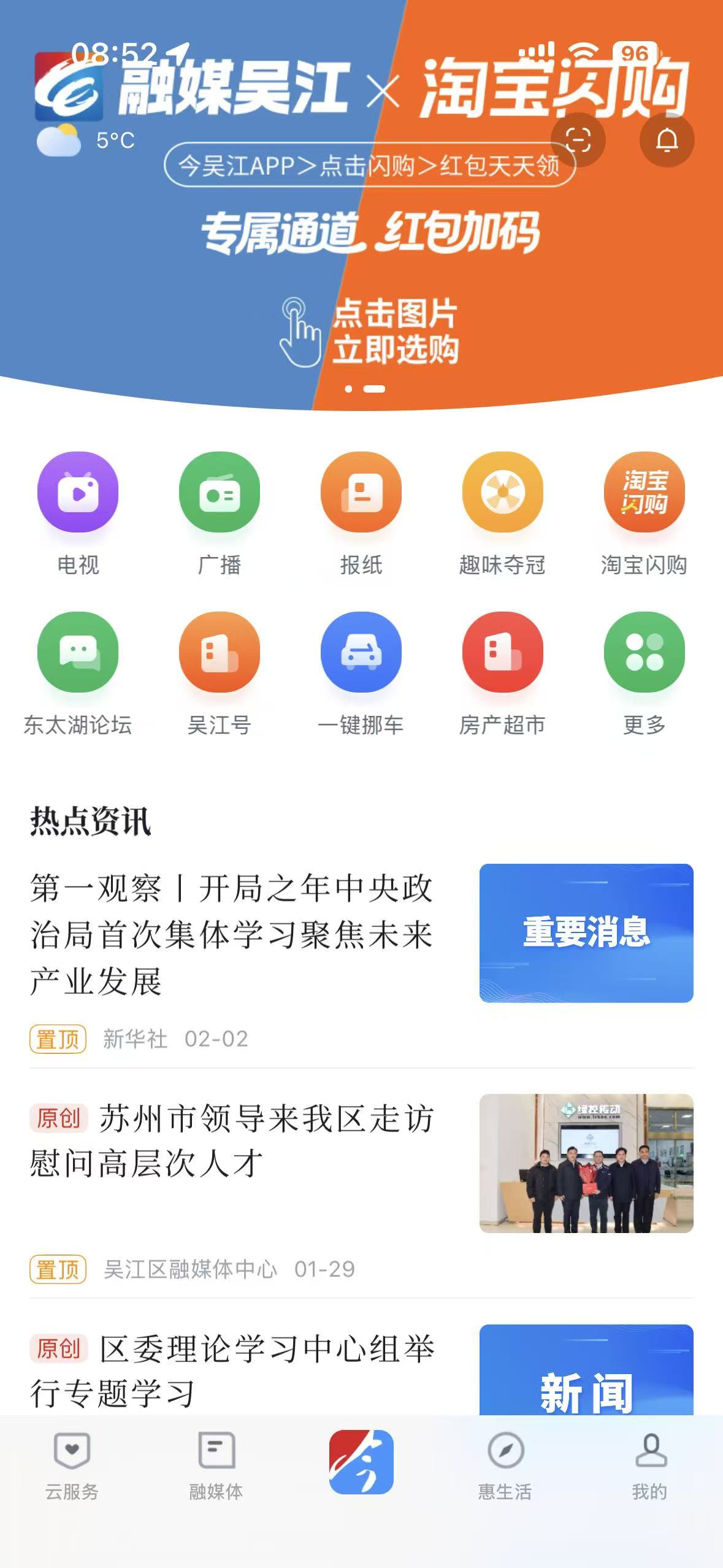Open article about 中央政治局 collective study
Image resolution: width=723 pixels, height=1568 pixels.
[x=233, y=932]
